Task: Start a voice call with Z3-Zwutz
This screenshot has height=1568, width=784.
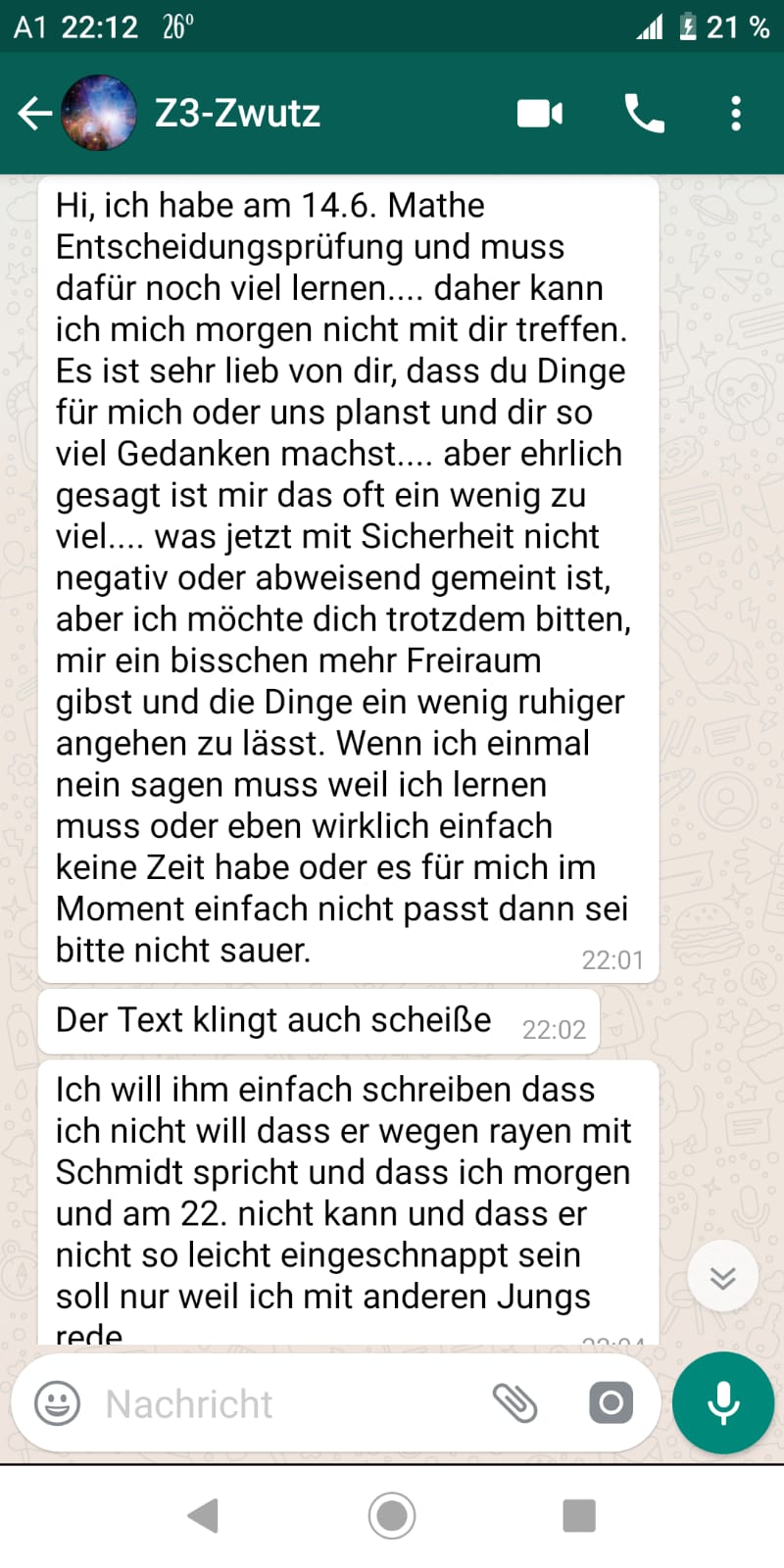Action: click(644, 114)
